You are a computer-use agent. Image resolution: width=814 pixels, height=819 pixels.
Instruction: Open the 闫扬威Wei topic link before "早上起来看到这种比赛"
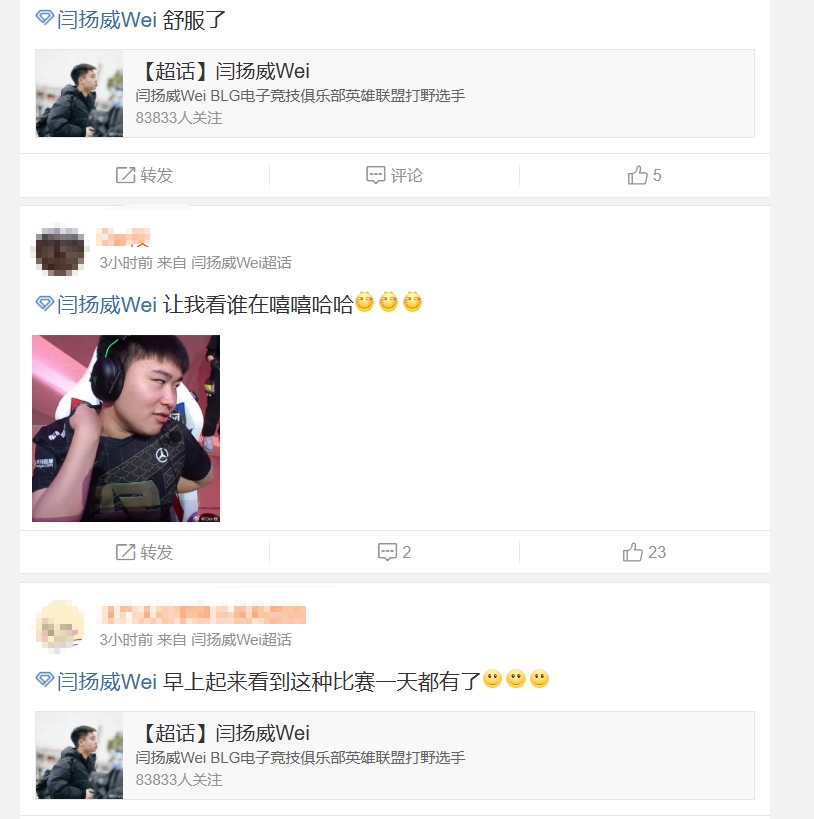point(97,682)
